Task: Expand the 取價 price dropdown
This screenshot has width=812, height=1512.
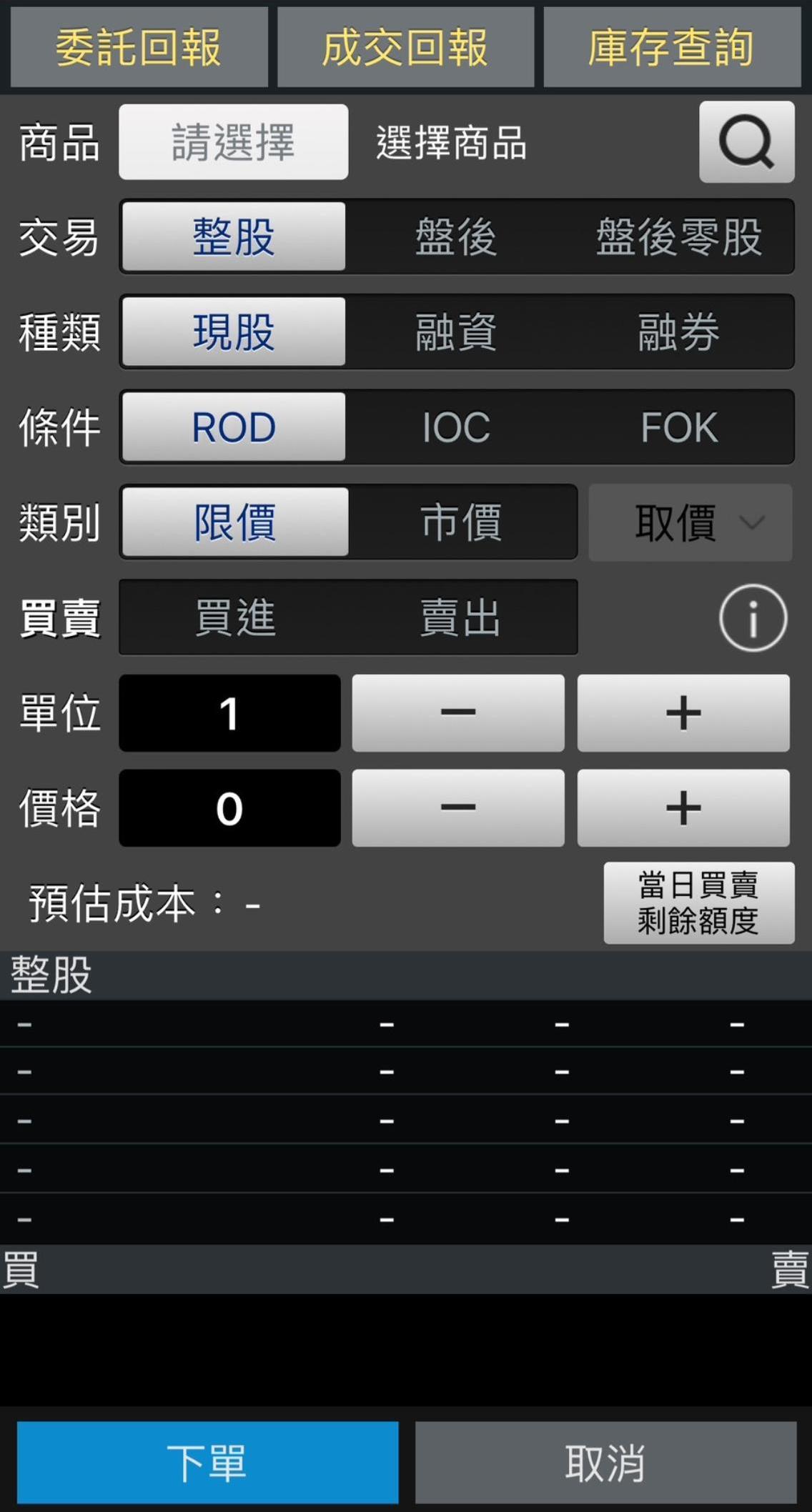Action: (690, 523)
